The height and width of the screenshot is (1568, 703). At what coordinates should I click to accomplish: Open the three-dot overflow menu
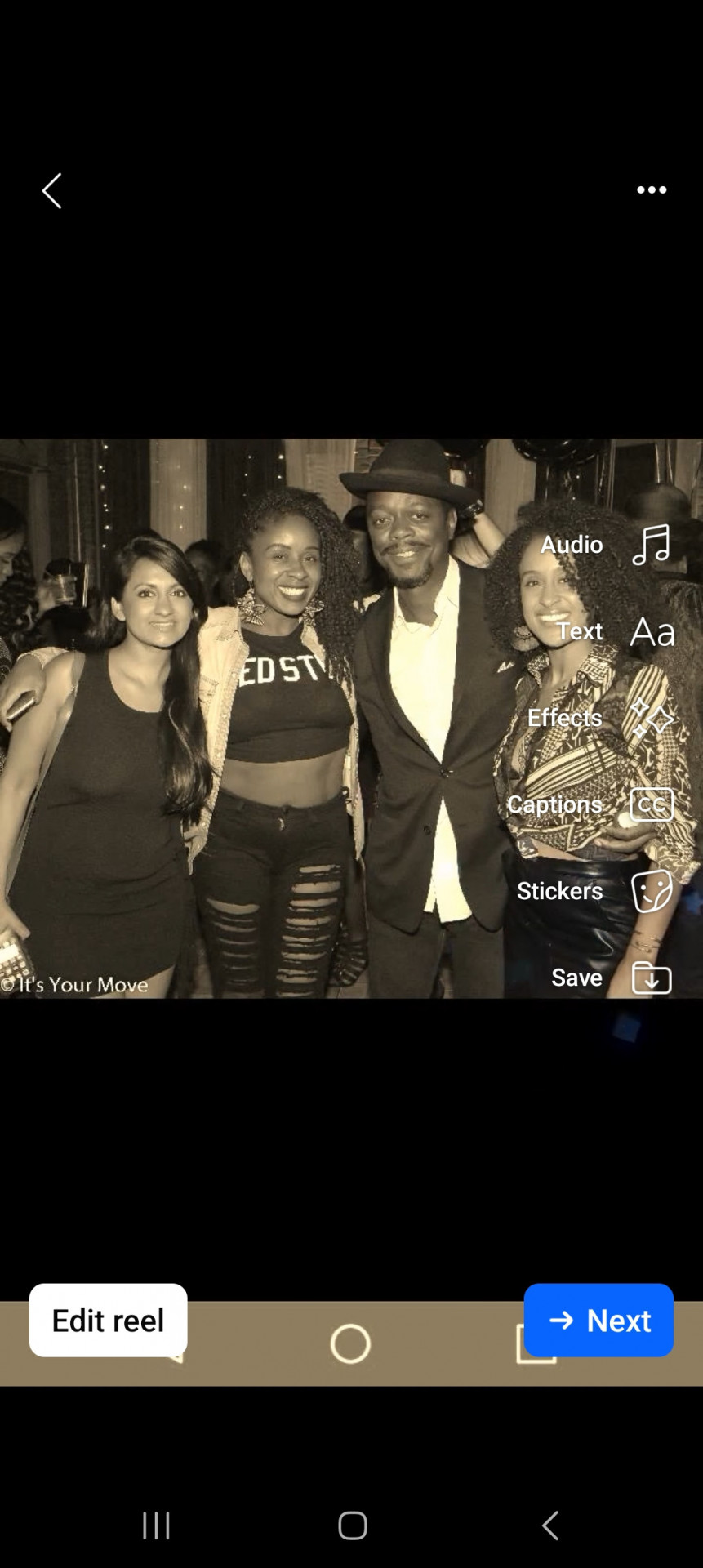651,190
